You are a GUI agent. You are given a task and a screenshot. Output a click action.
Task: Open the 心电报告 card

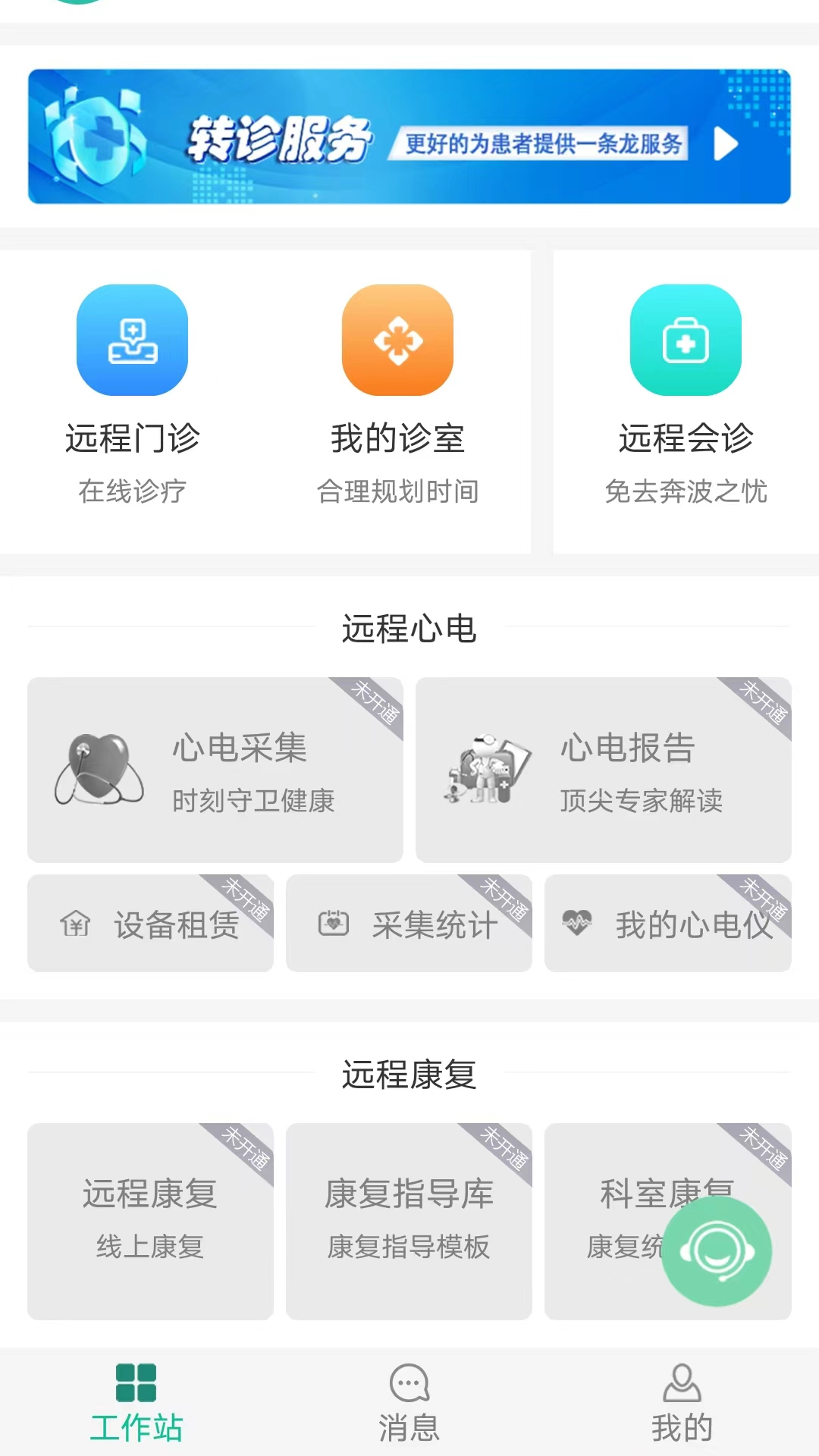604,770
